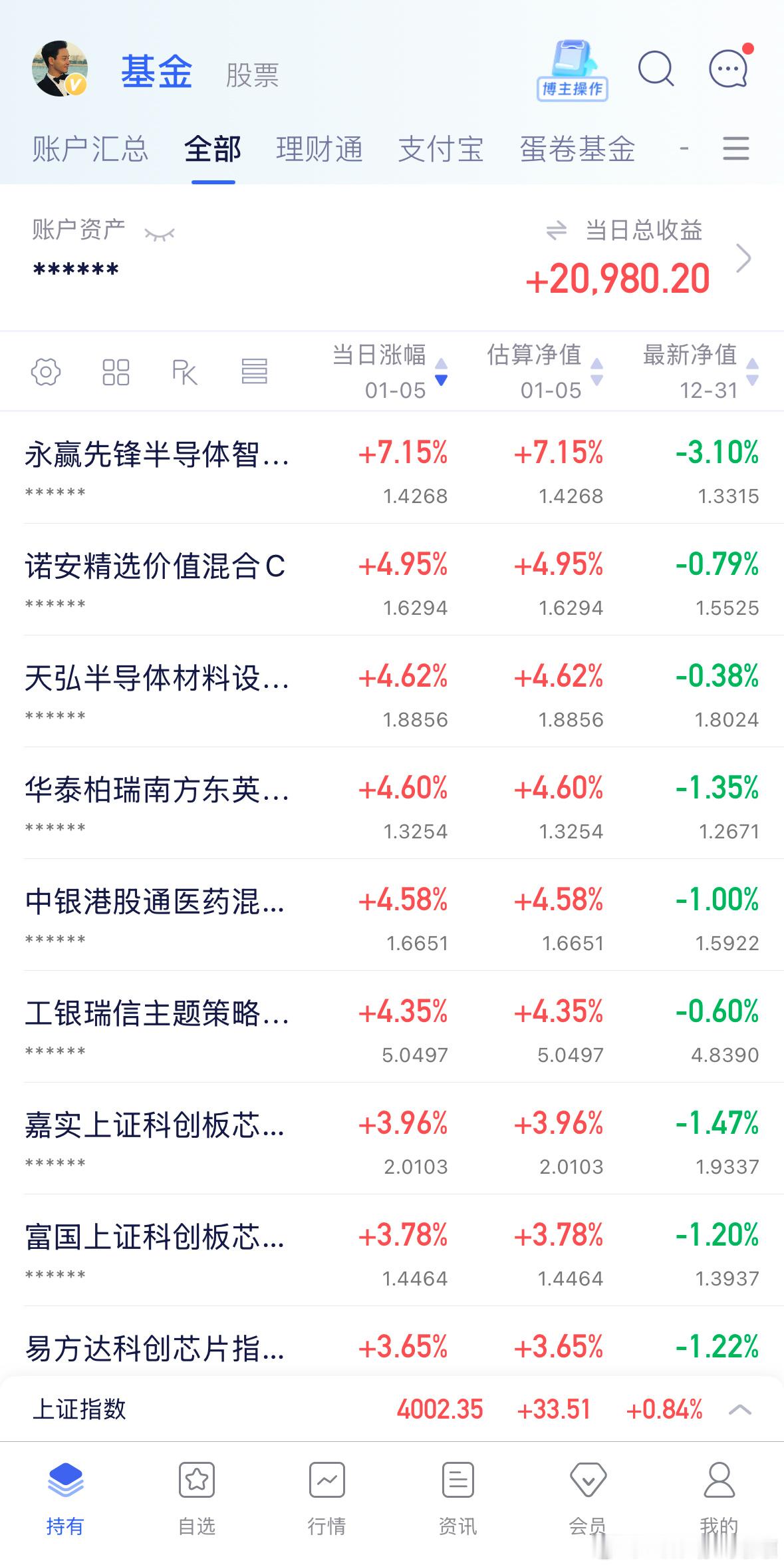Sort by 最新净值 column arrows
Screen dimensions: 784x1567
coord(752,373)
